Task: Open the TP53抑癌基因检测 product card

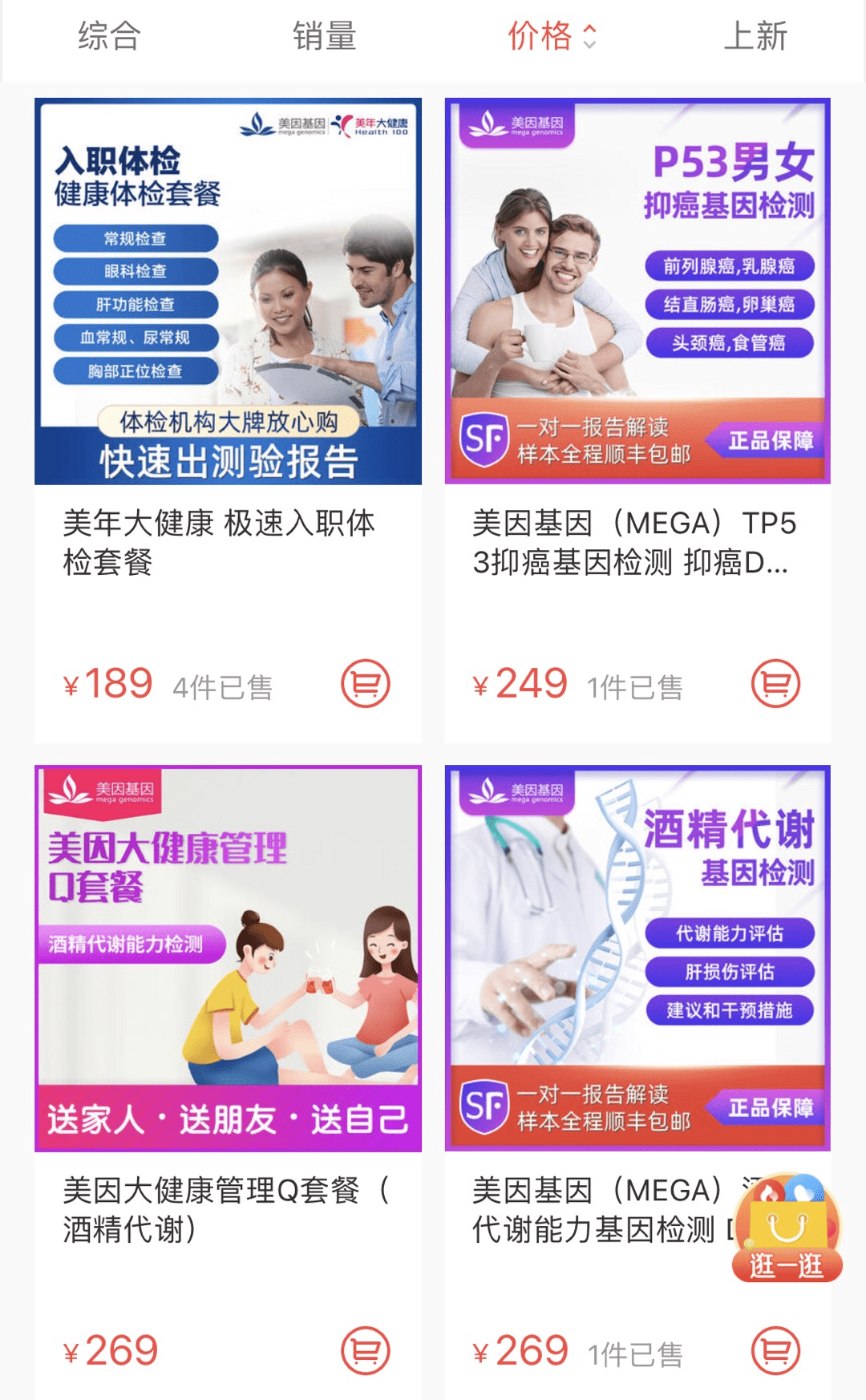Action: [x=637, y=420]
